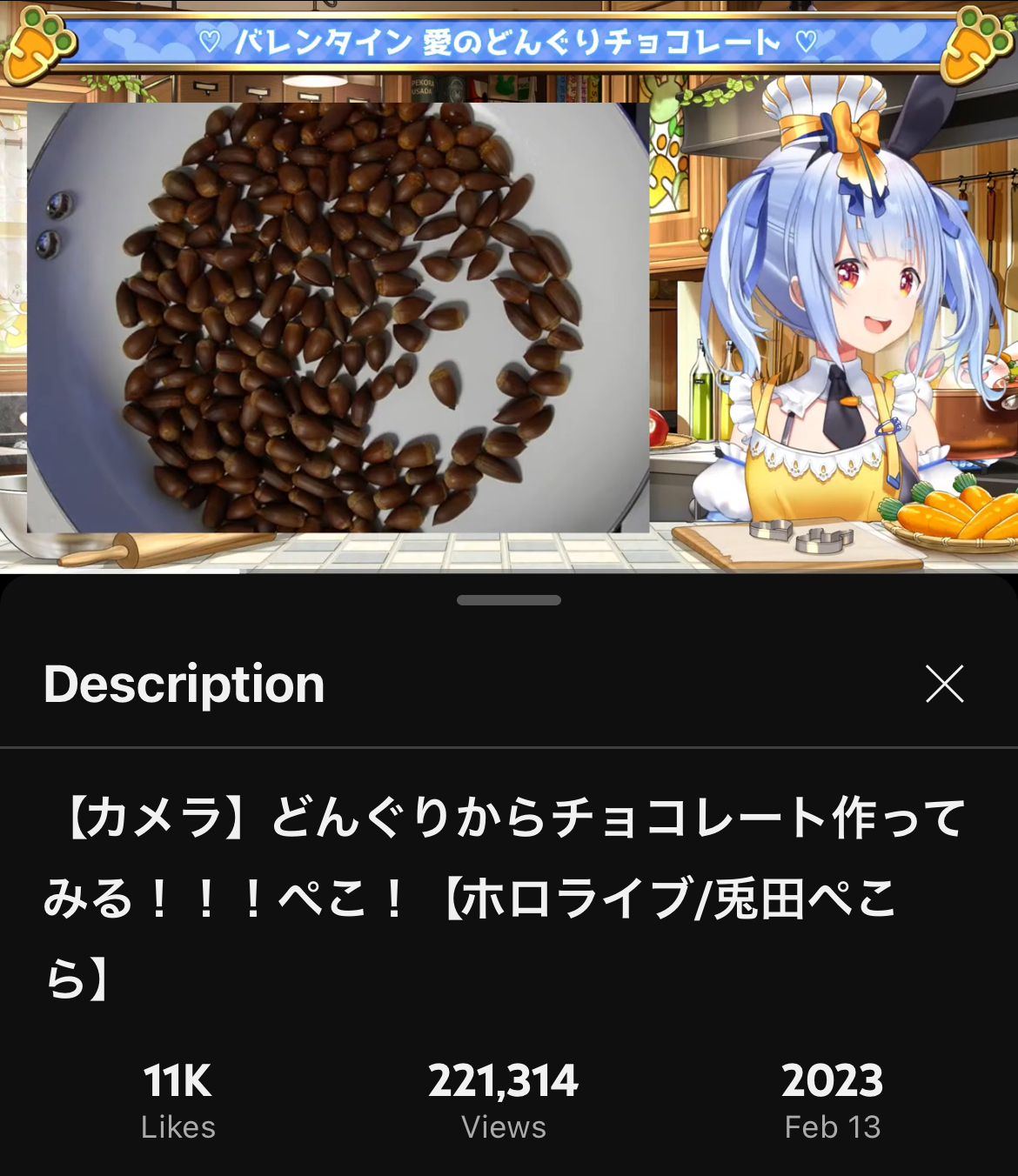Tap the drag handle above Description
The width and height of the screenshot is (1018, 1176).
point(509,600)
